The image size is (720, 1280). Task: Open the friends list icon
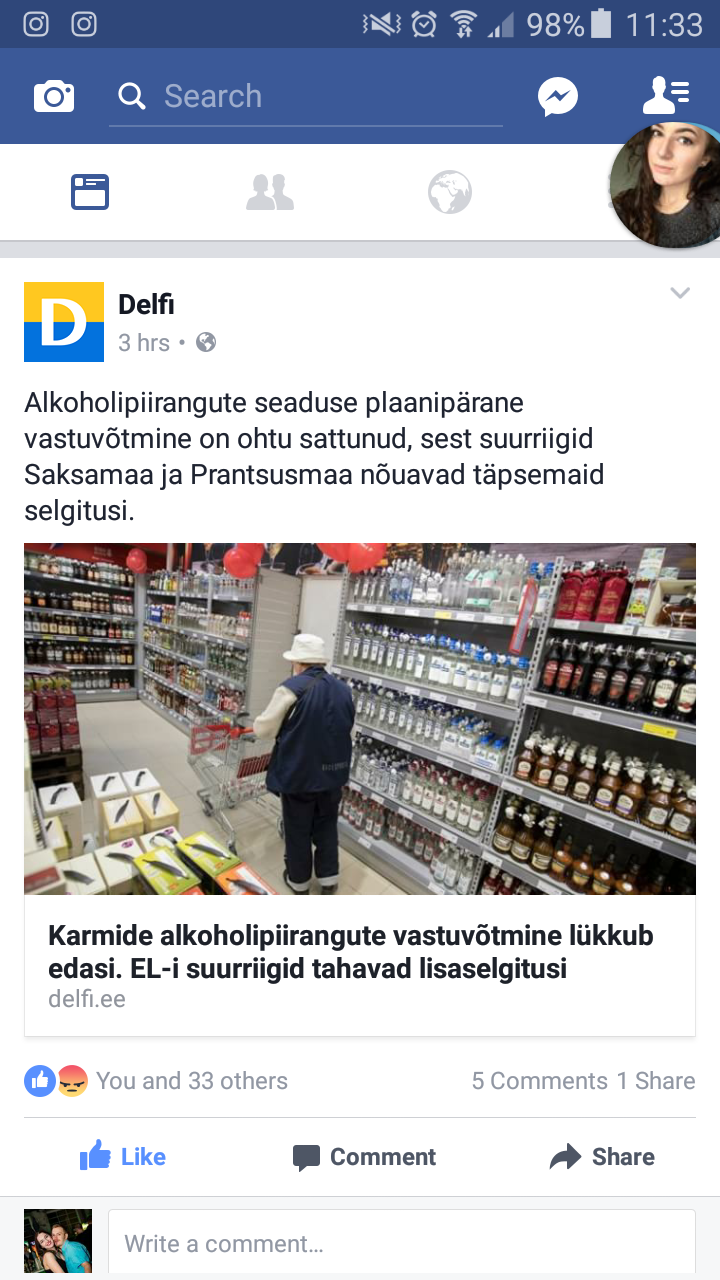[x=666, y=96]
